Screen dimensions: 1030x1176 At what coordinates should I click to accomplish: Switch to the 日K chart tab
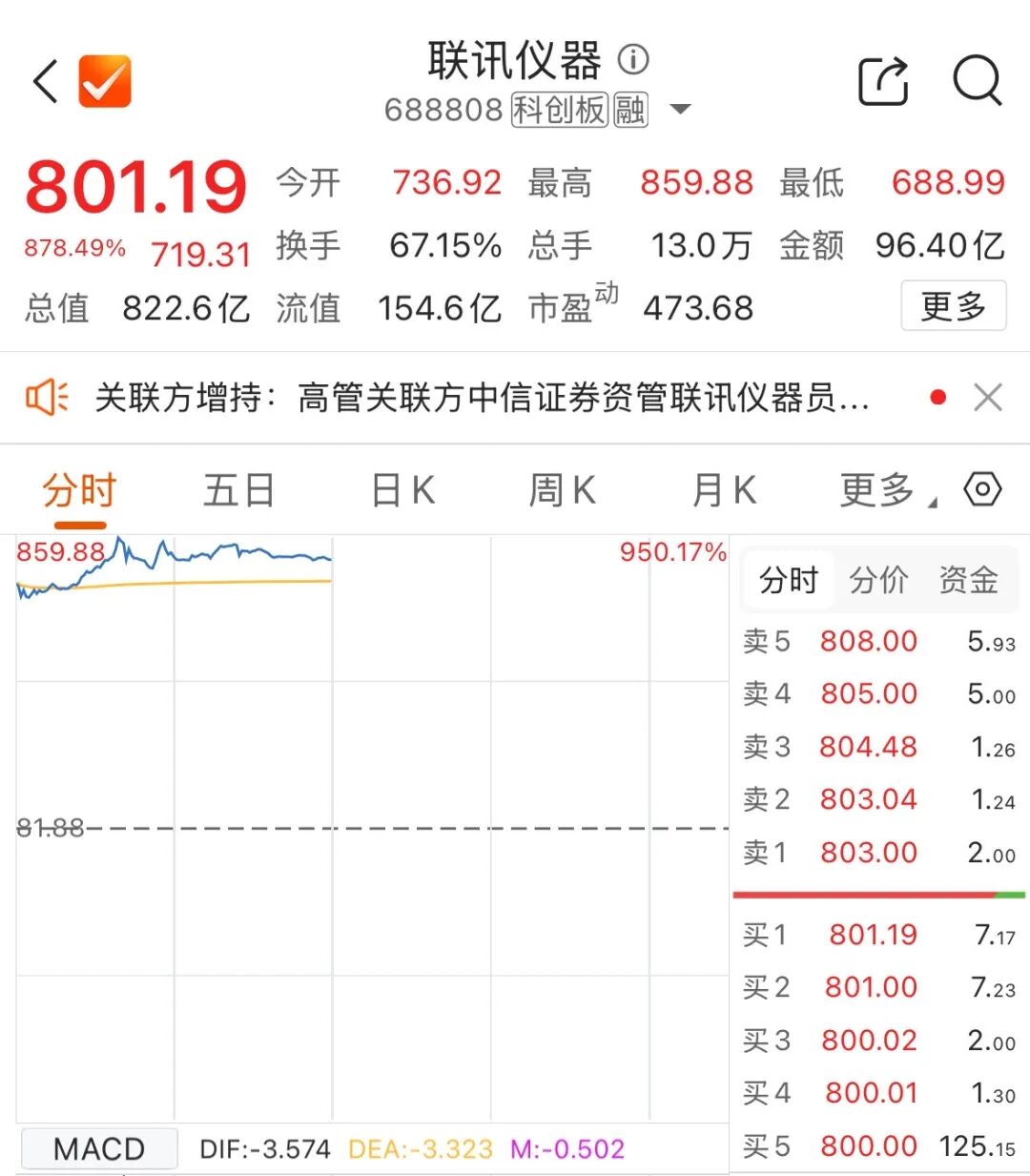[x=402, y=491]
